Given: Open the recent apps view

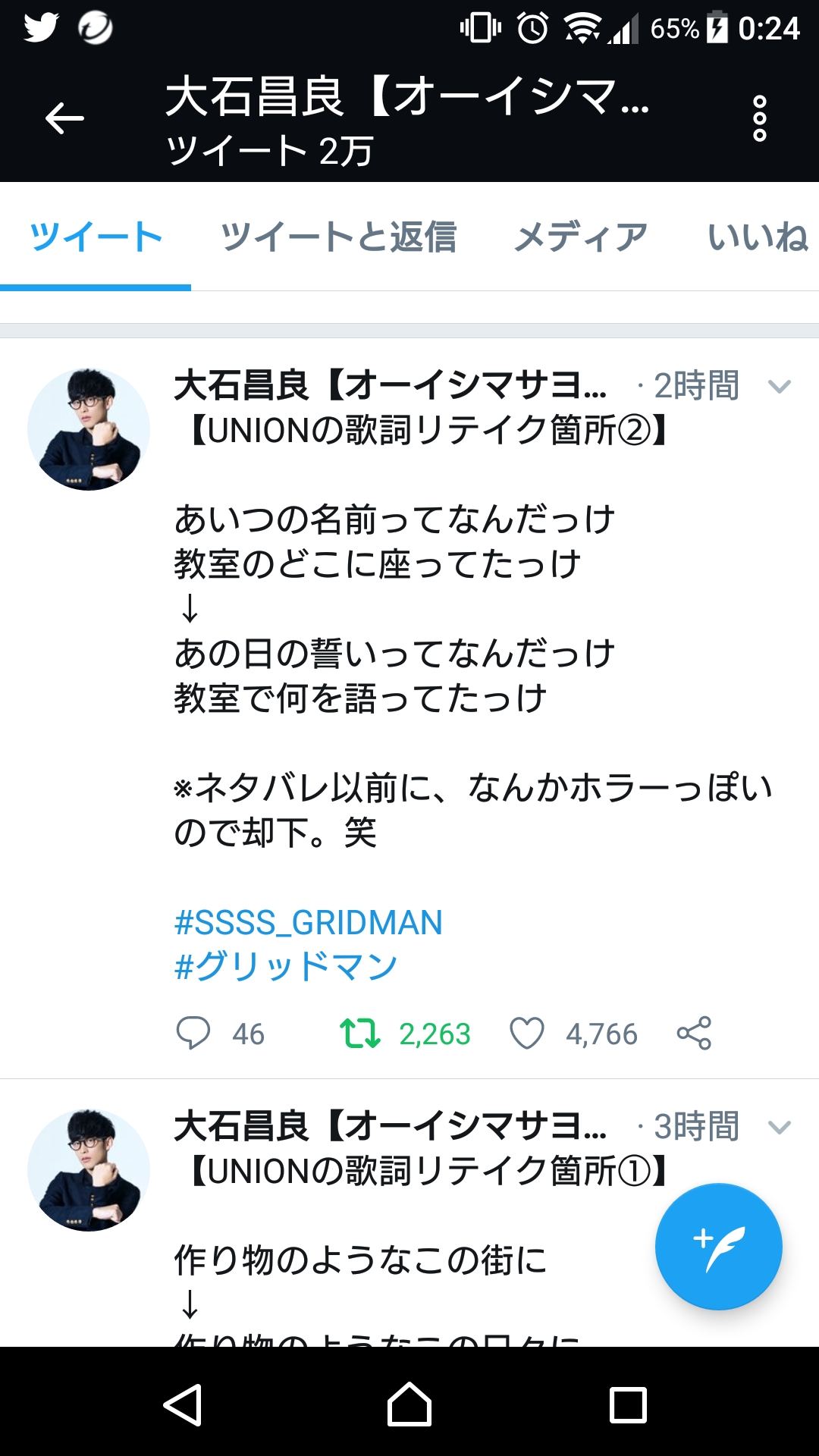Looking at the screenshot, I should coord(628,1404).
